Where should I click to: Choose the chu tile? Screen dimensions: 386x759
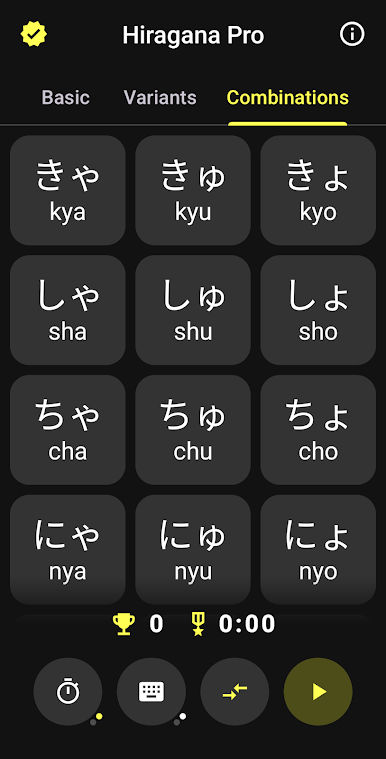pyautogui.click(x=193, y=430)
